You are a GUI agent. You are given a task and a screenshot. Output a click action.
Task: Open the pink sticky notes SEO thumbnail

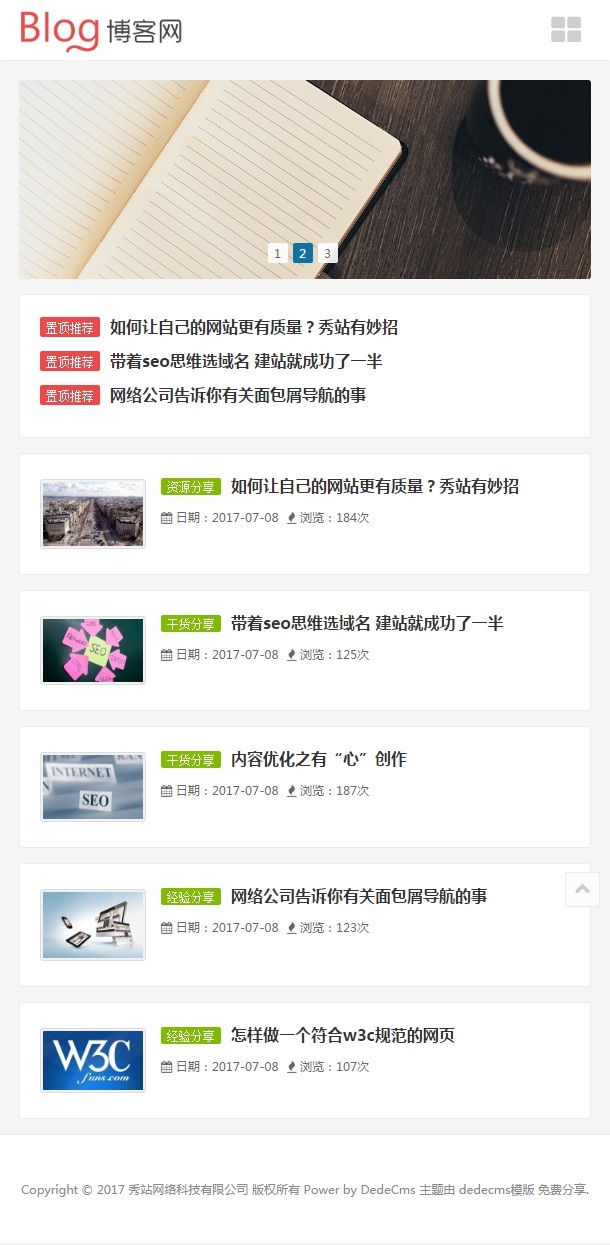(x=93, y=650)
